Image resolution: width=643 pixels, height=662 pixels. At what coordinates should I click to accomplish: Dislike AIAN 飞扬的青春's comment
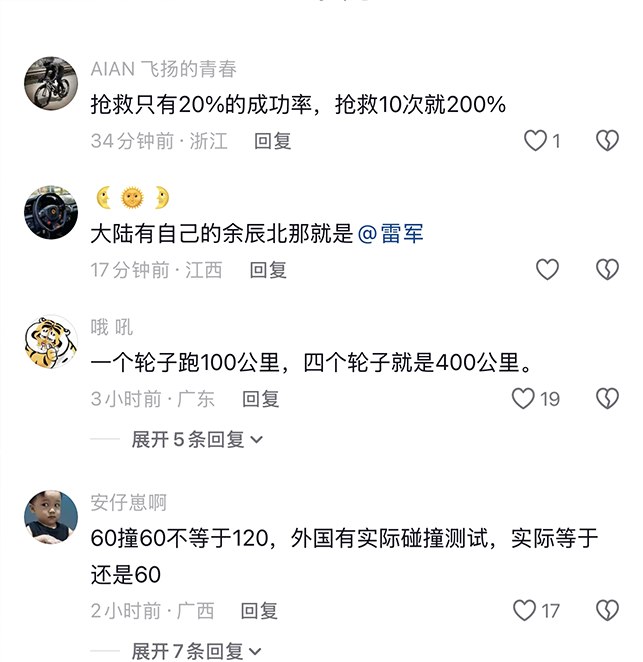coord(607,141)
